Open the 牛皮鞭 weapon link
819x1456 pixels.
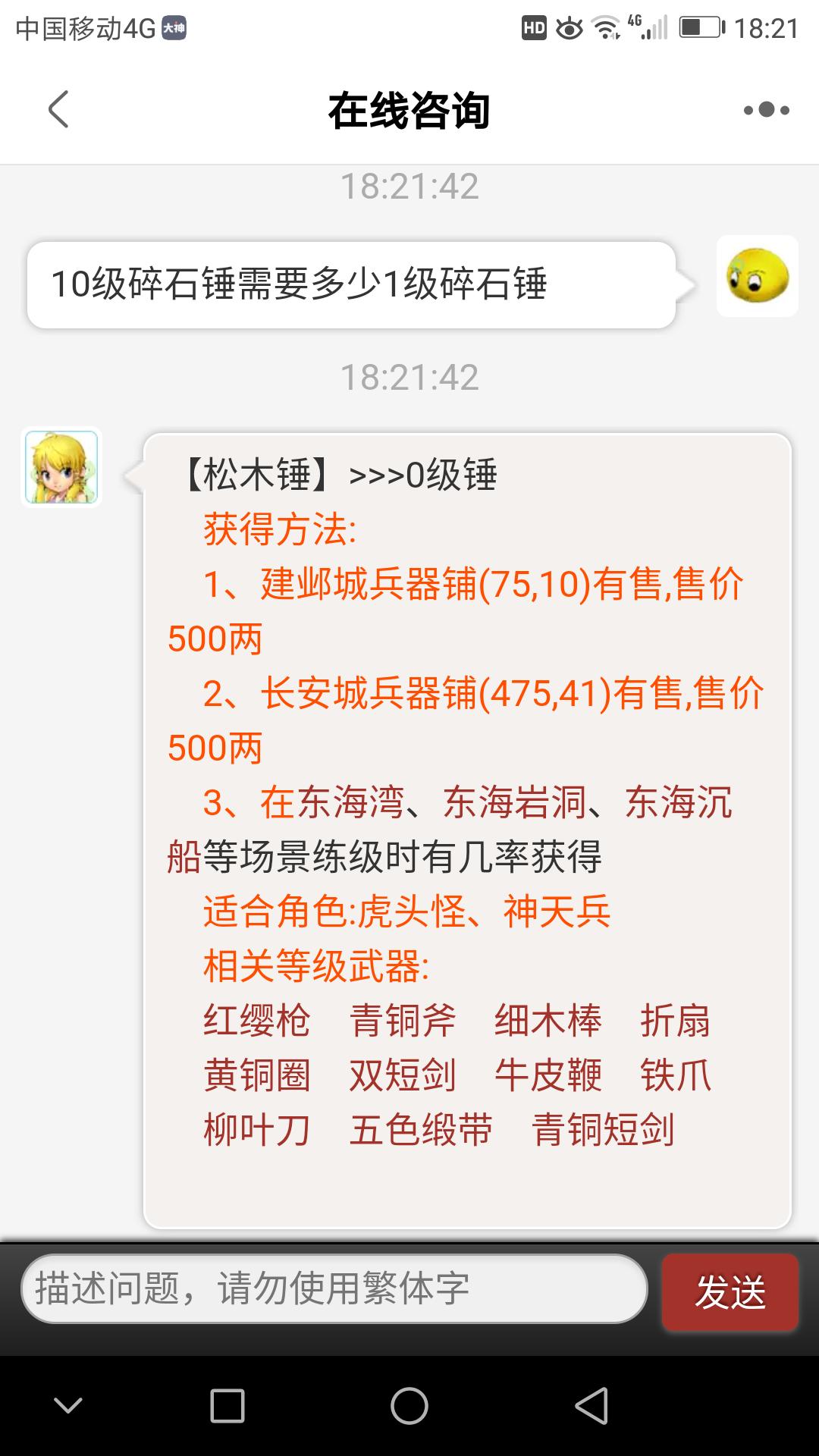[548, 1075]
